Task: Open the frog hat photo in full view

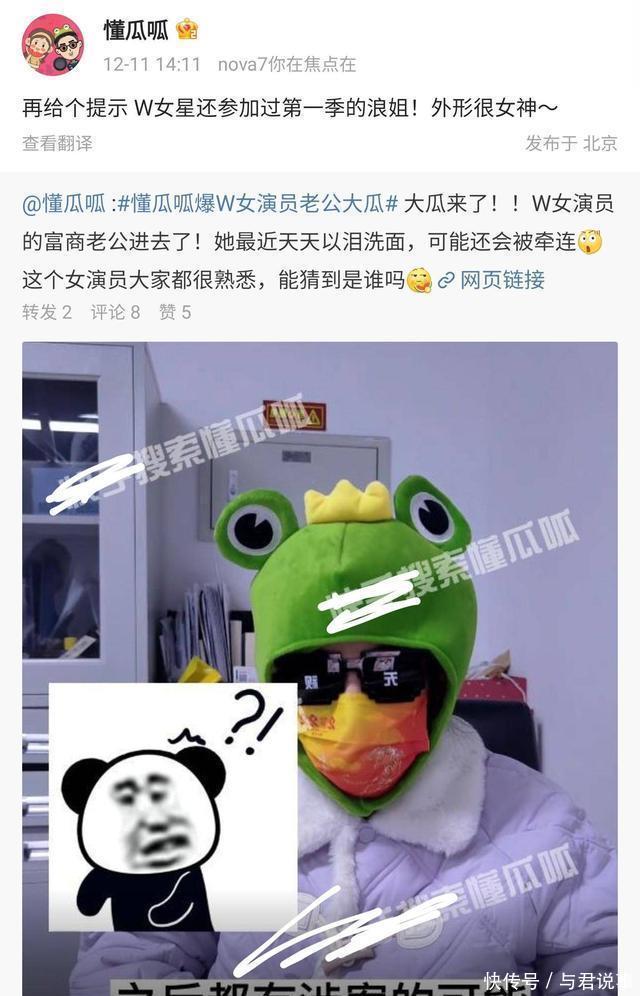Action: click(320, 669)
